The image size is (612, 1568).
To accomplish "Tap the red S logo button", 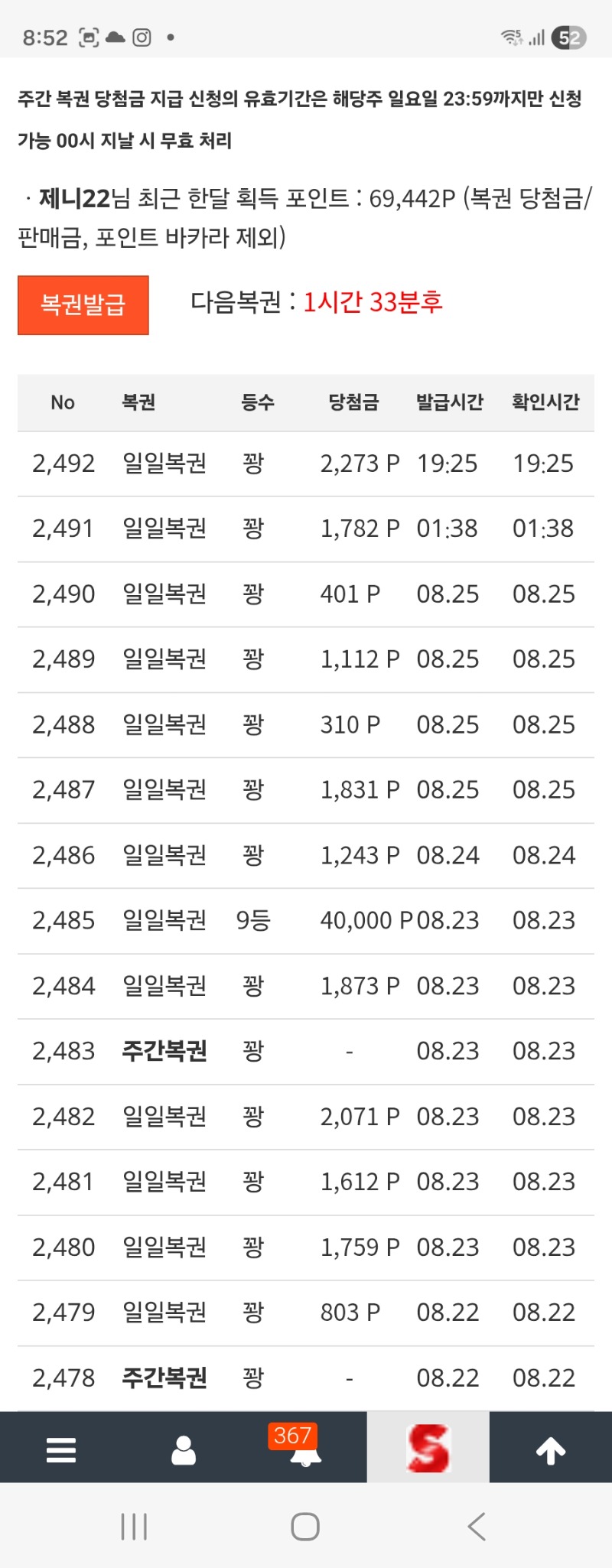I will 428,1448.
